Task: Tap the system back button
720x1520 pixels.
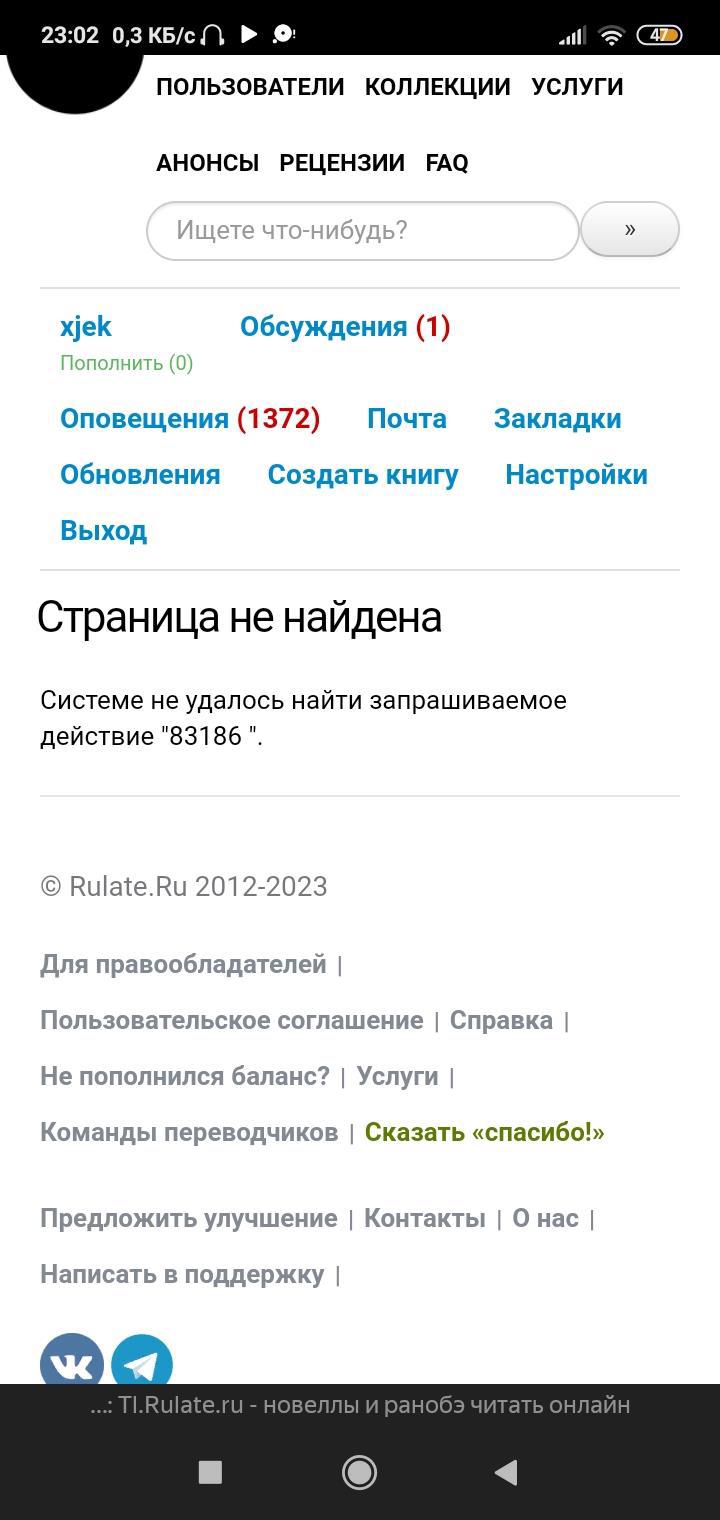Action: 506,1472
